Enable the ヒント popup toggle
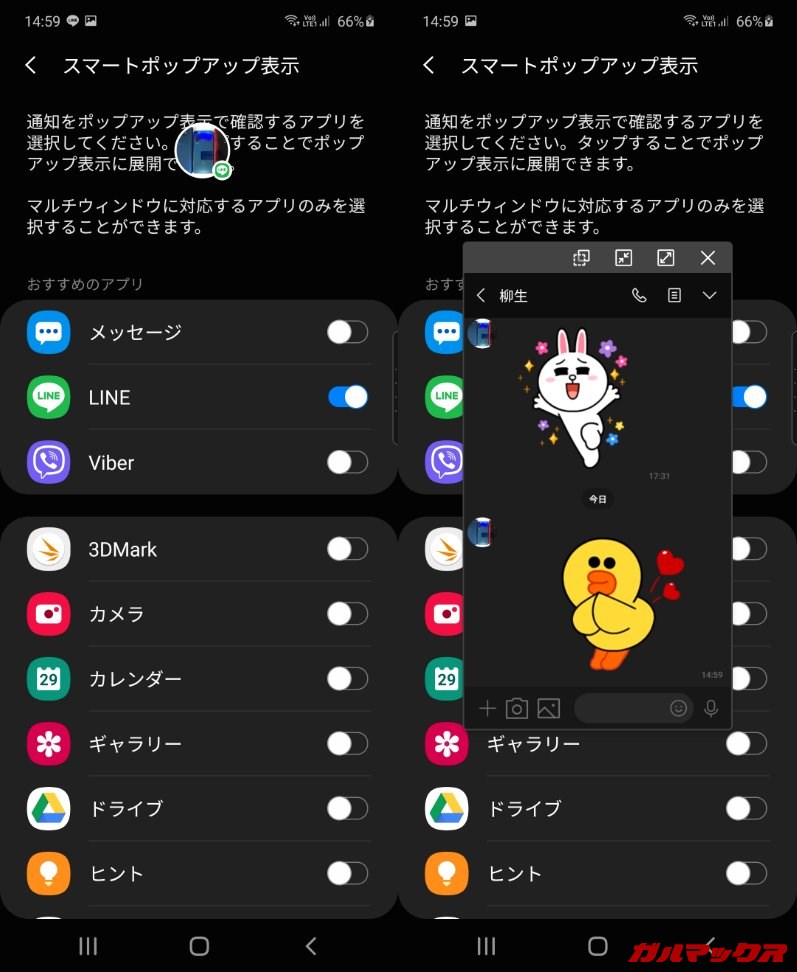This screenshot has height=972, width=797. (347, 873)
